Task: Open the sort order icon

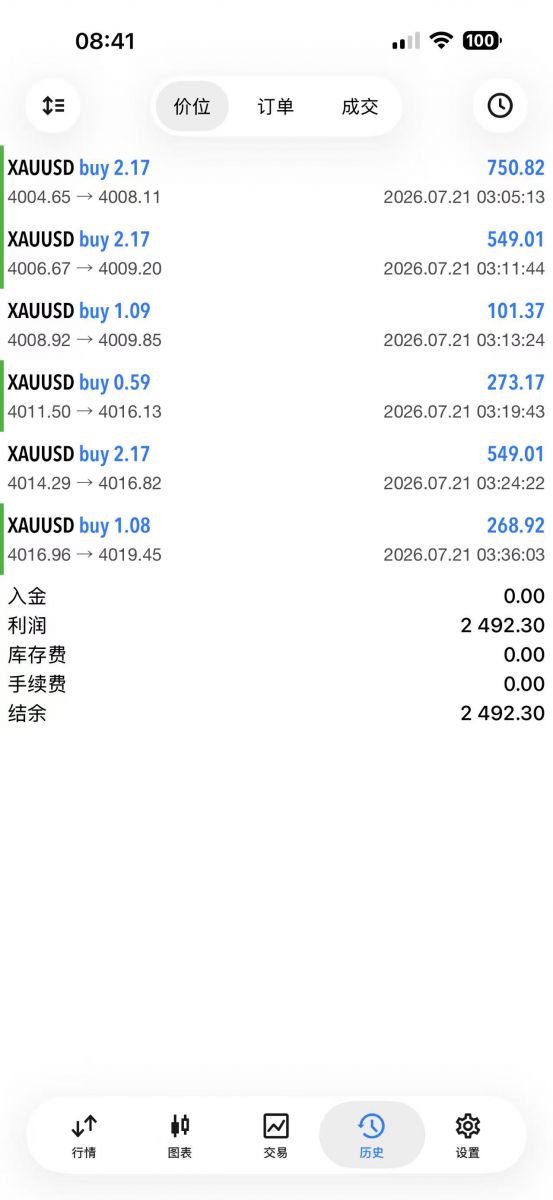Action: click(53, 106)
